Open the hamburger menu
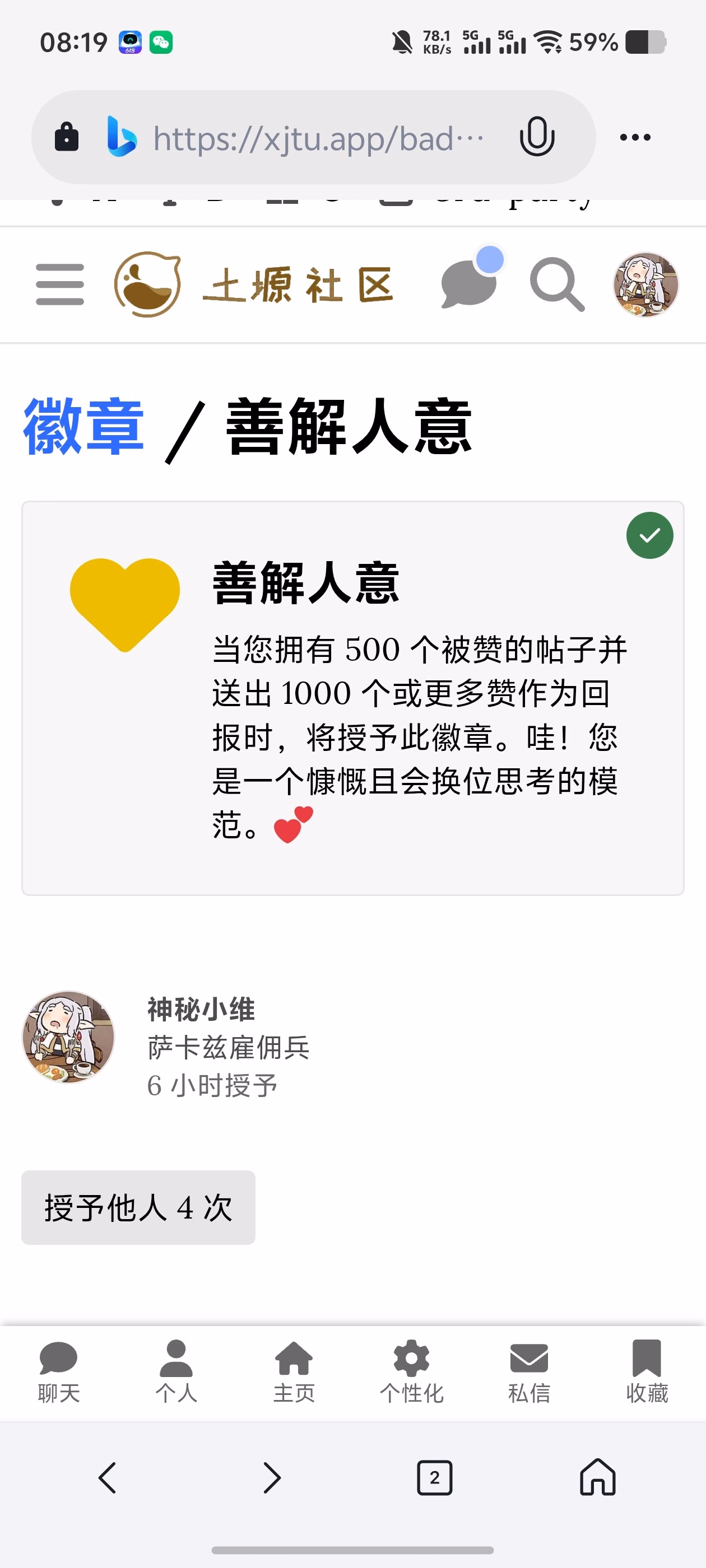Image resolution: width=706 pixels, height=1568 pixels. (60, 284)
